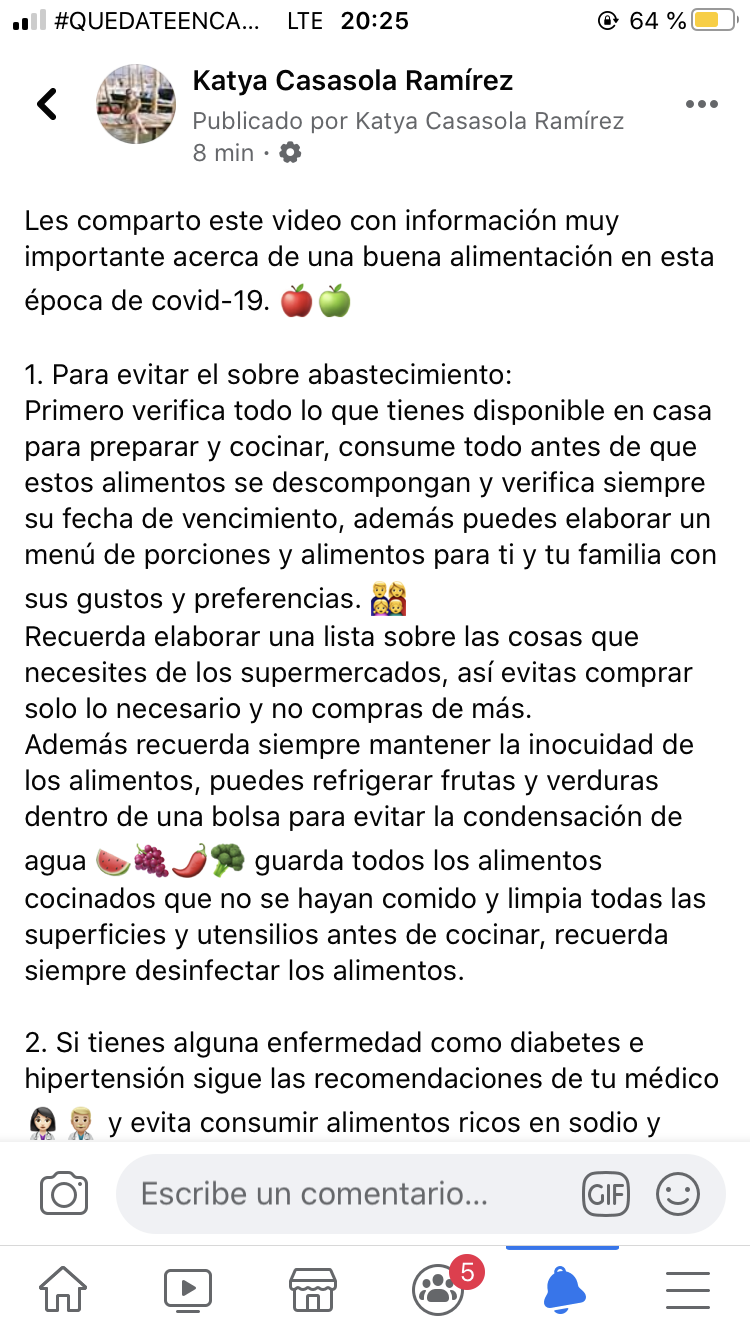Open the notifications bell tab
The image size is (750, 1334).
coord(563,1289)
